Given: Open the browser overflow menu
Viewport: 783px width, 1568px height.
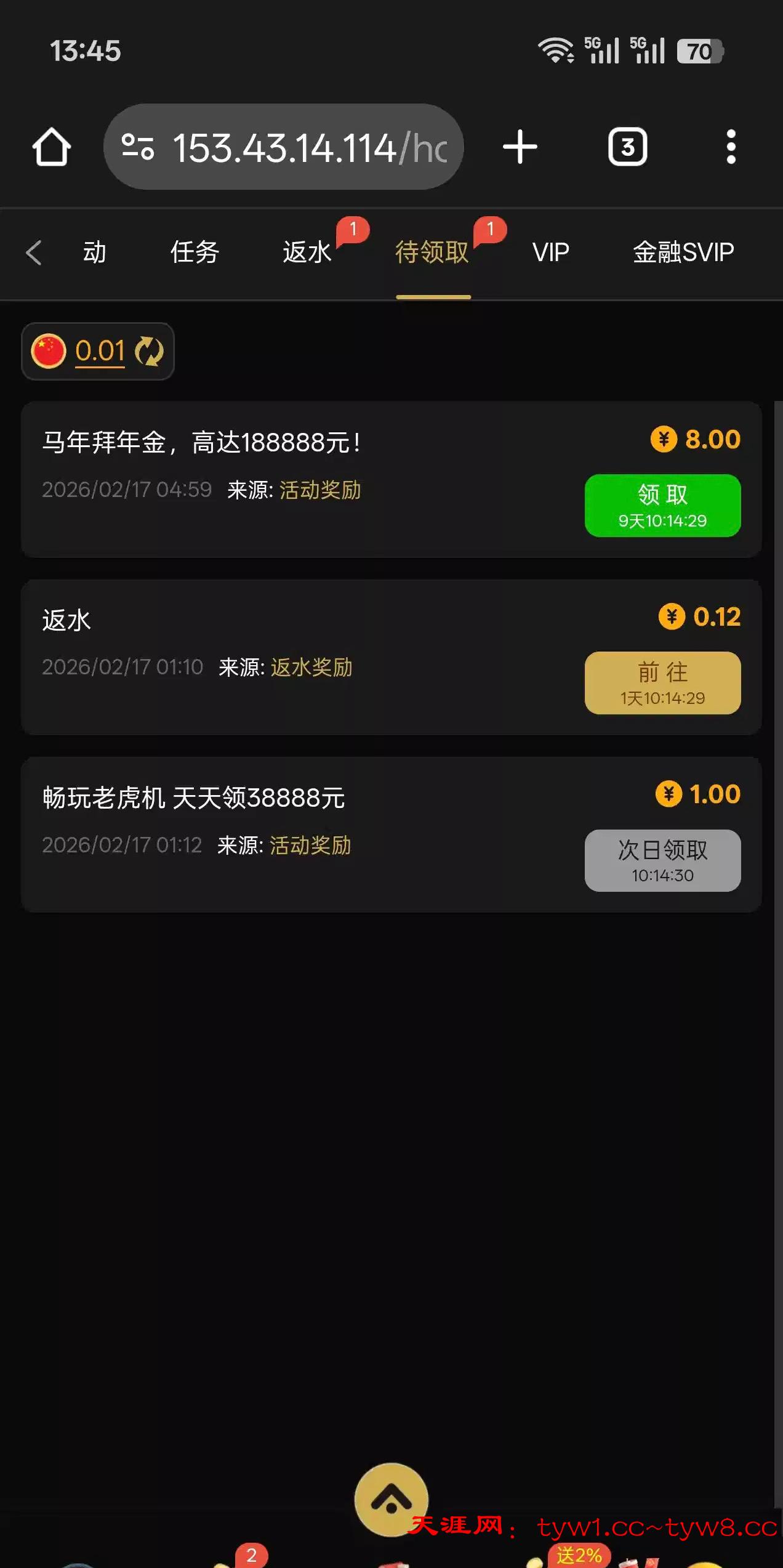Looking at the screenshot, I should coord(731,147).
